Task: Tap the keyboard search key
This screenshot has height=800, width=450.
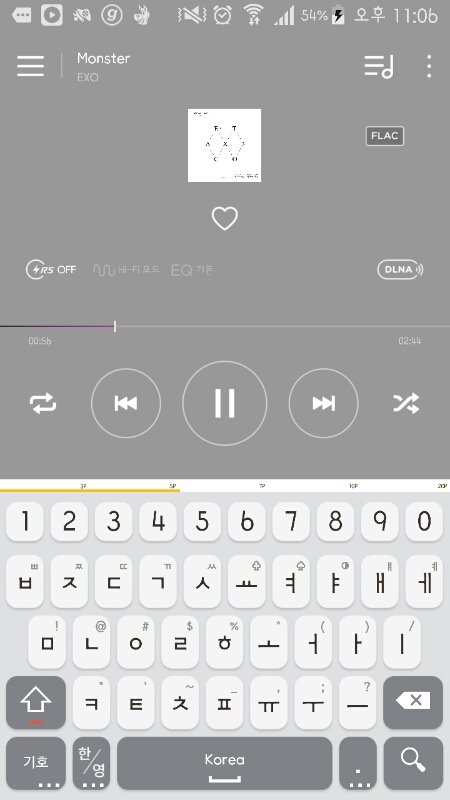Action: tap(413, 763)
